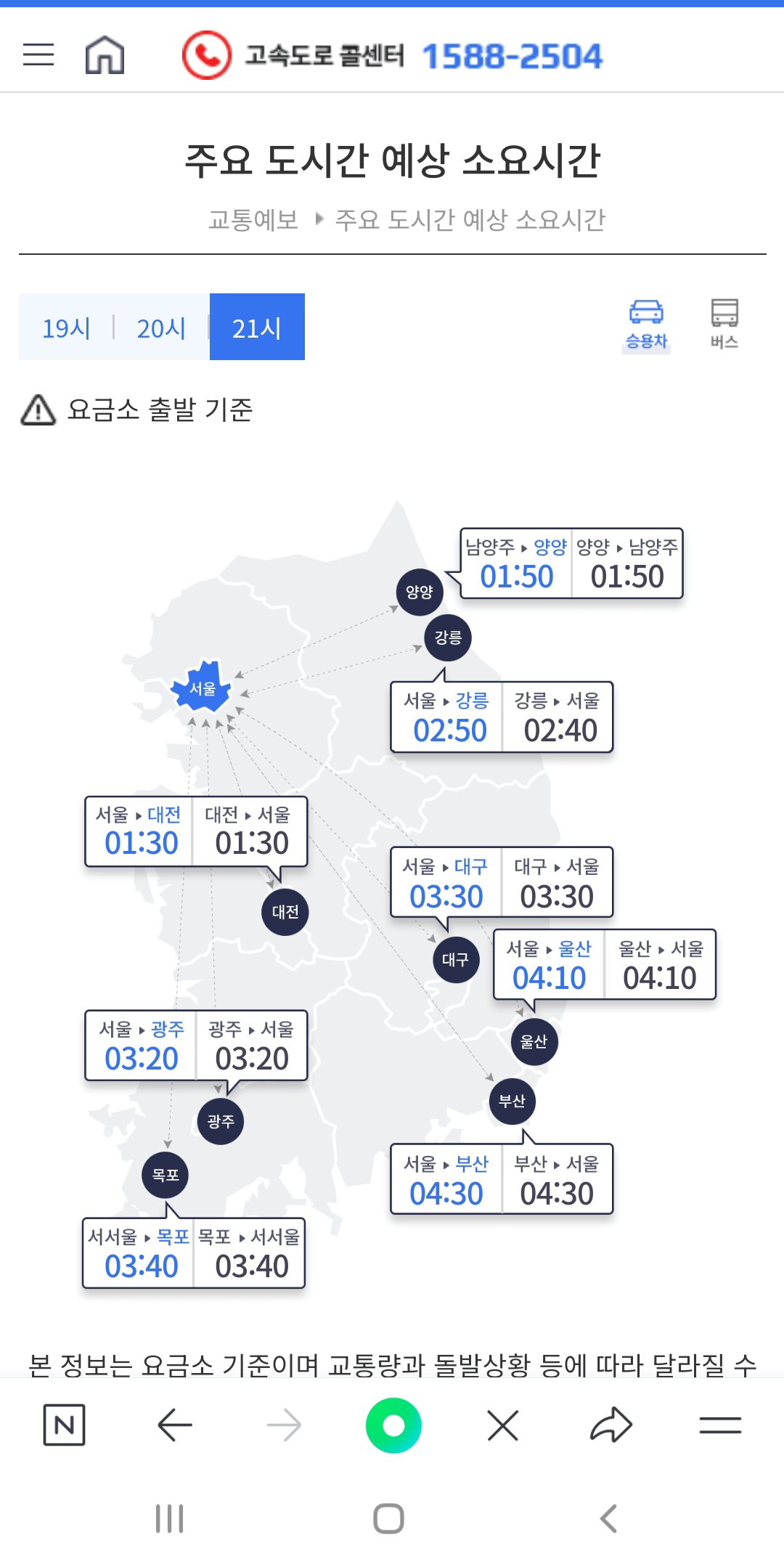The height and width of the screenshot is (1564, 784).
Task: Tap the share icon in the browser bar
Action: tap(611, 1424)
